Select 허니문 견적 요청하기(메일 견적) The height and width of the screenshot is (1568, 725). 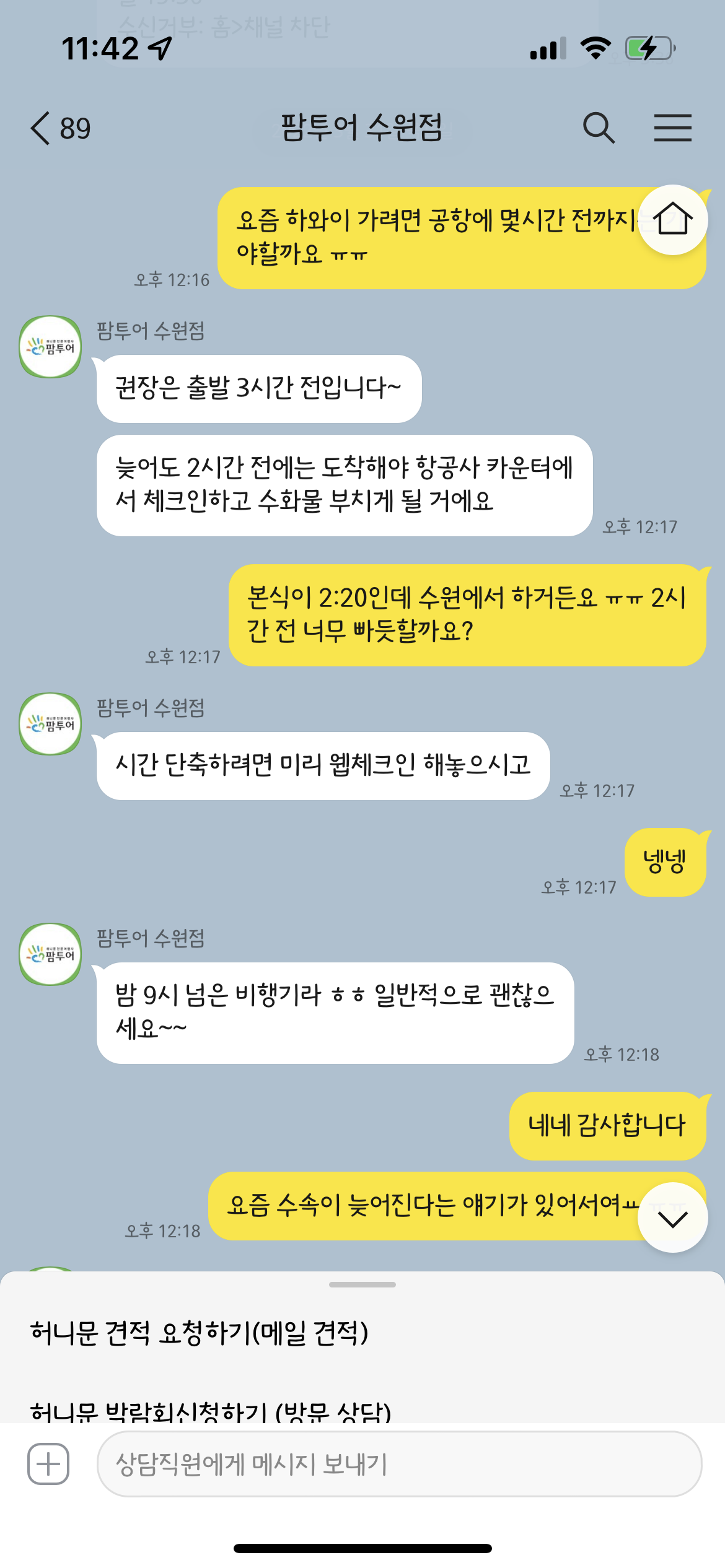tap(200, 1333)
